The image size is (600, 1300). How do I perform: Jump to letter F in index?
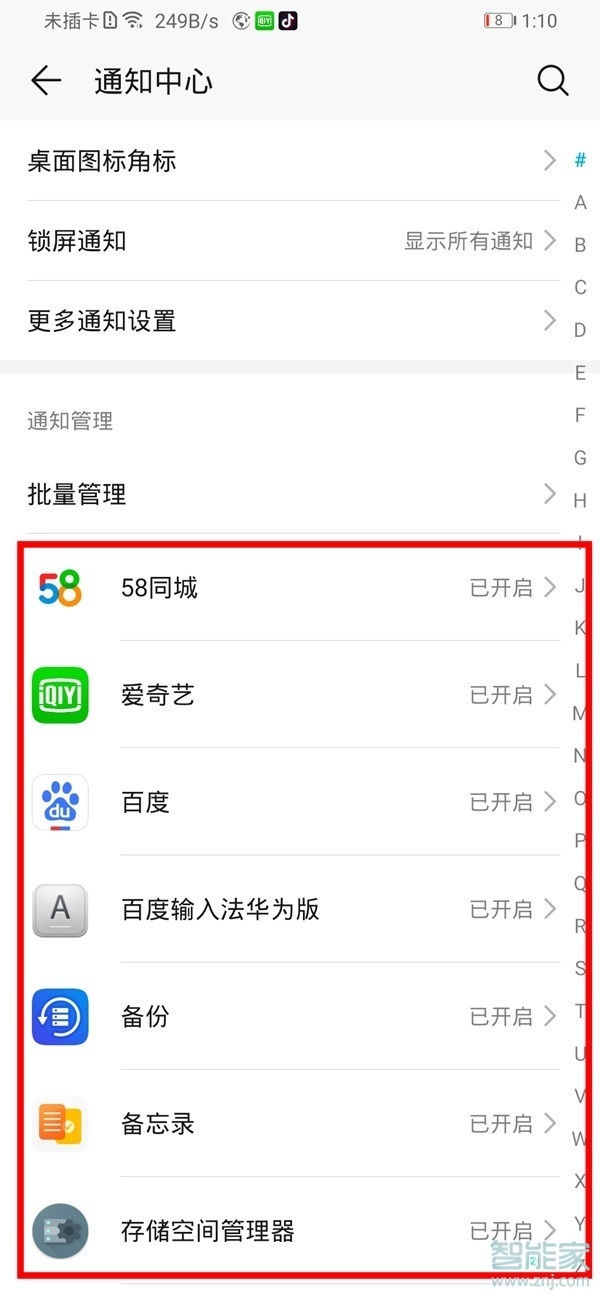coord(580,415)
